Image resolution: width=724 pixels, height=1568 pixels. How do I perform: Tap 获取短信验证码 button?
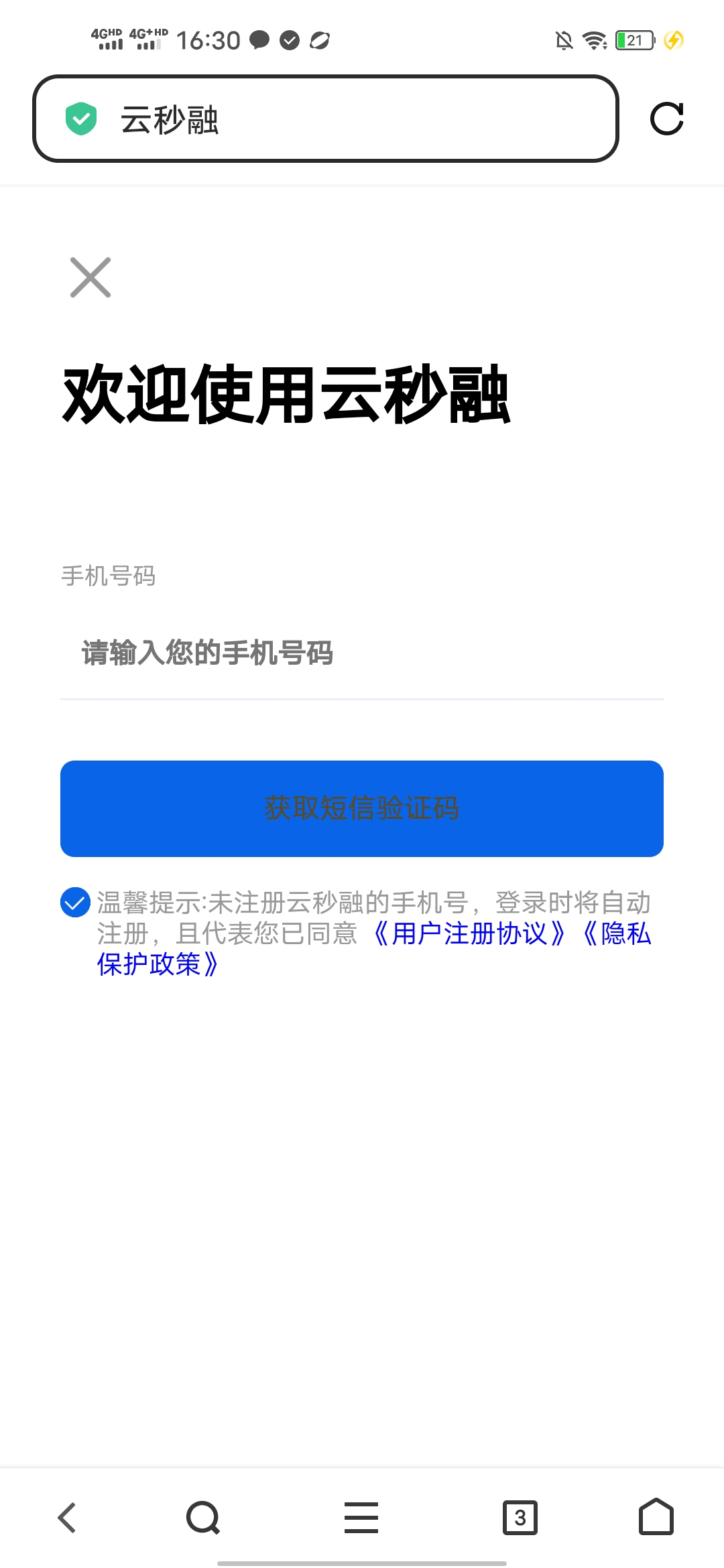[362, 808]
